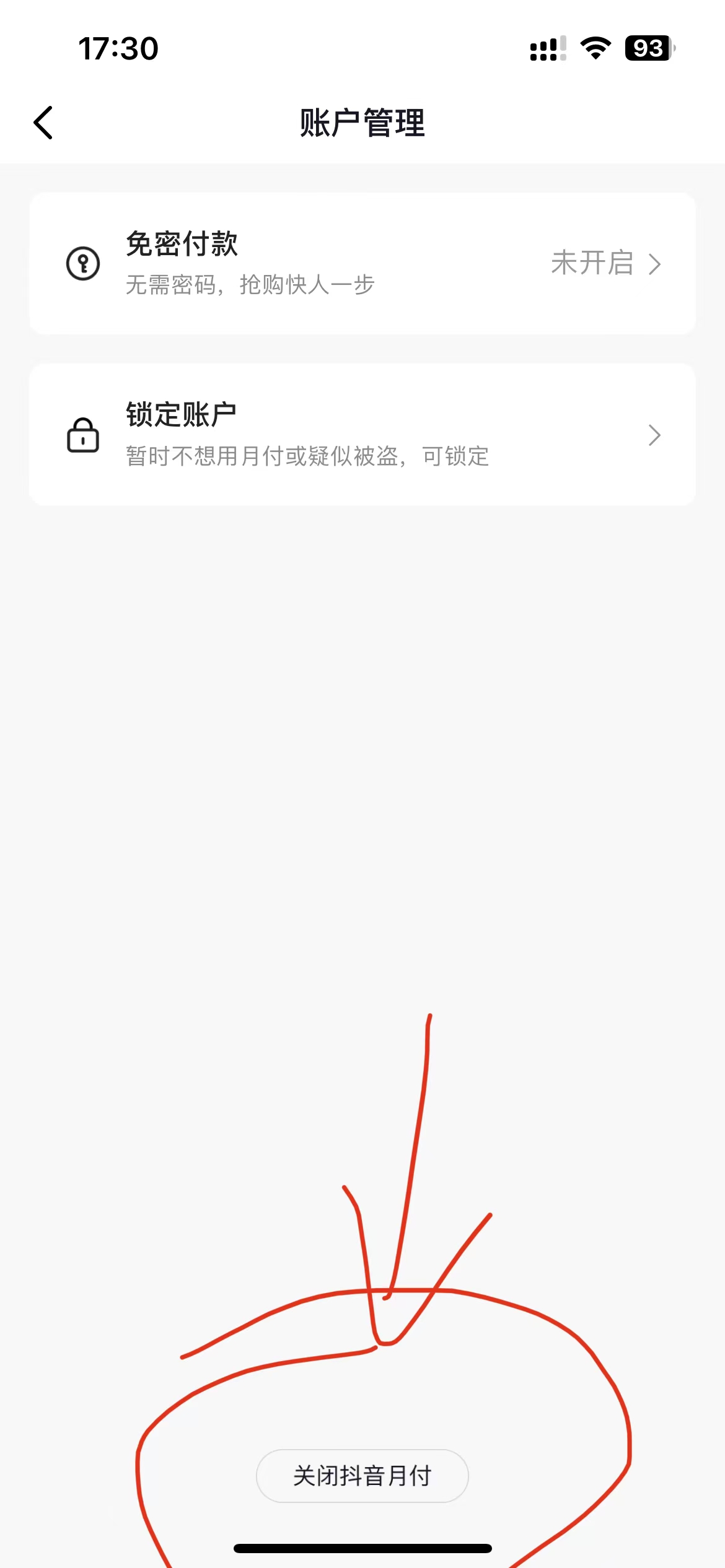The width and height of the screenshot is (725, 1568).
Task: Tap the circled area around 关闭抖音月付
Action: coord(362,1476)
